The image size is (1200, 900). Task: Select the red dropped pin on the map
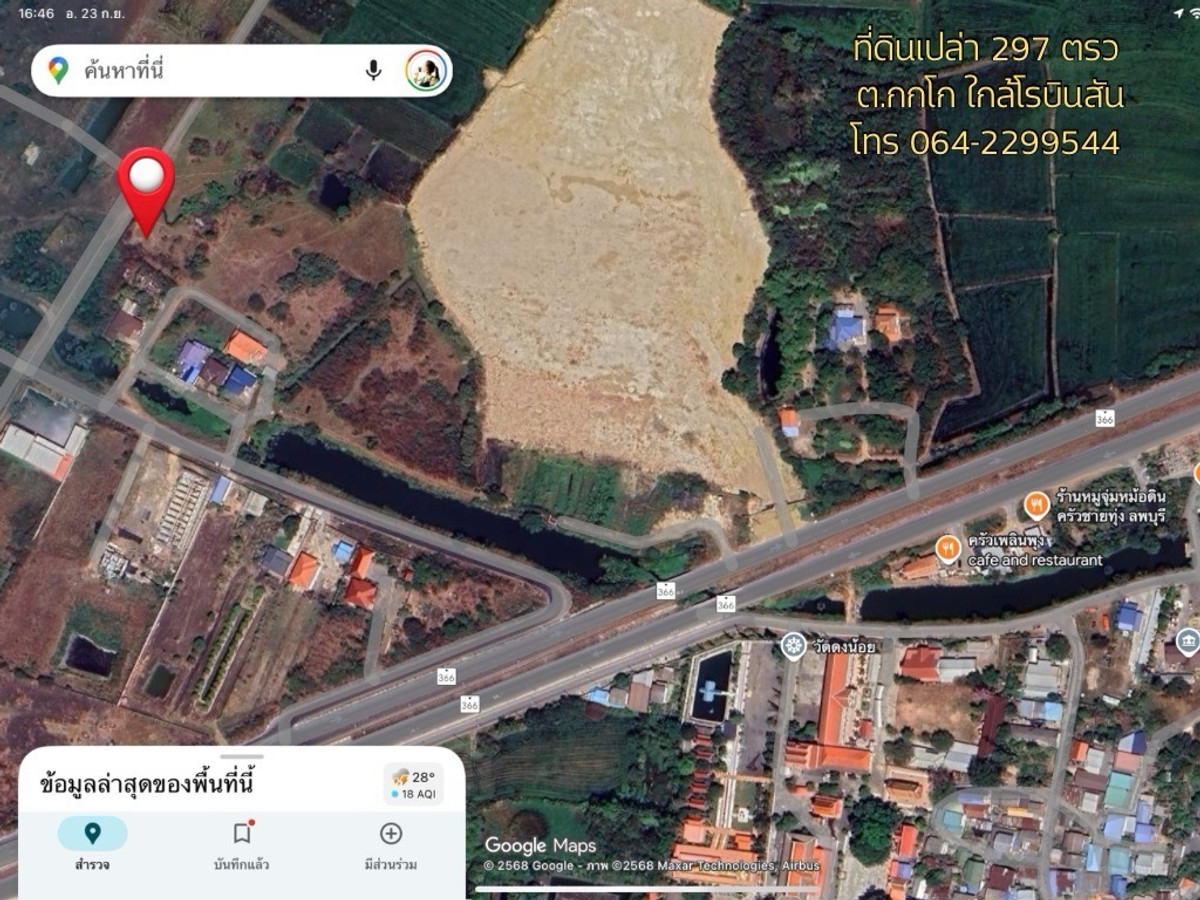pyautogui.click(x=146, y=180)
